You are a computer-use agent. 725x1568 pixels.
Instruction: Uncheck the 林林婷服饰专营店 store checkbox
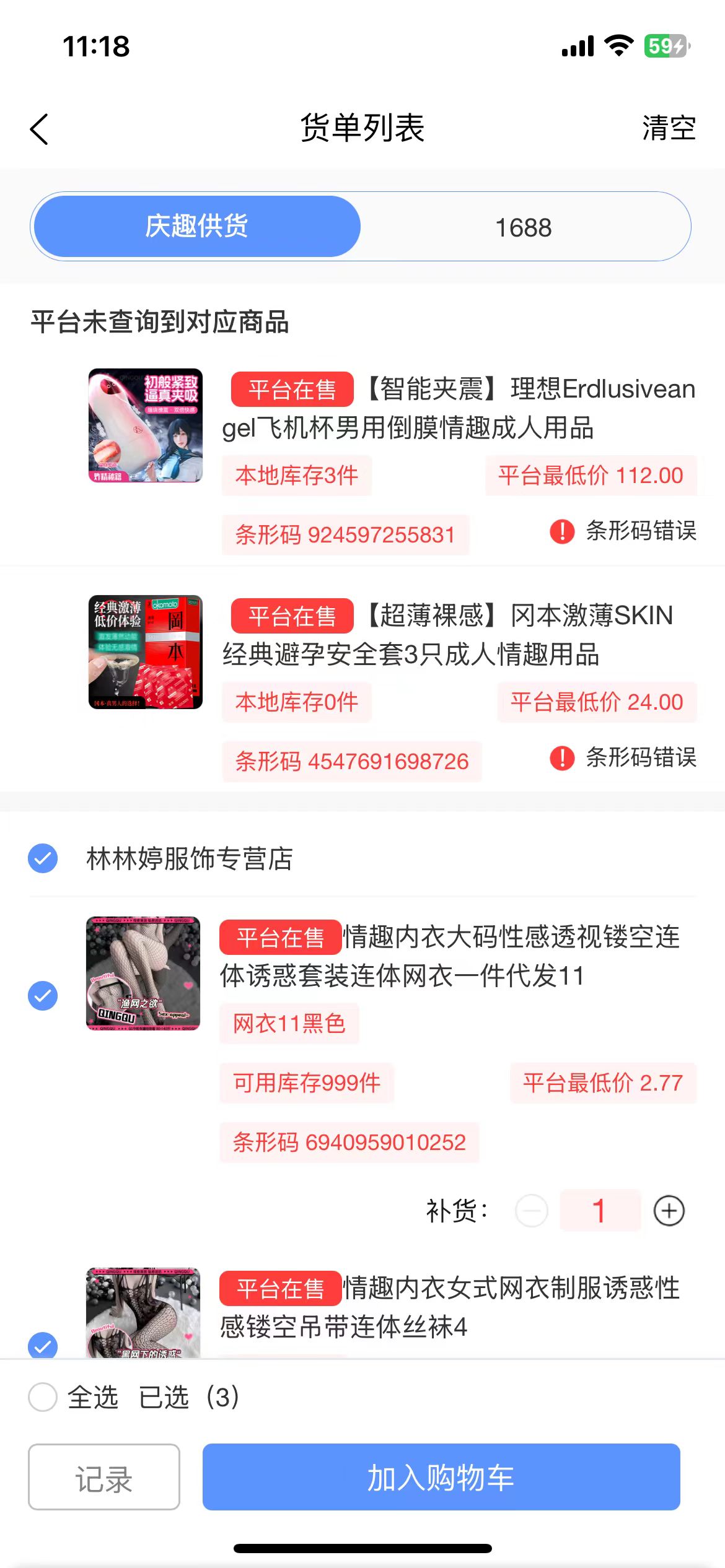[x=43, y=858]
